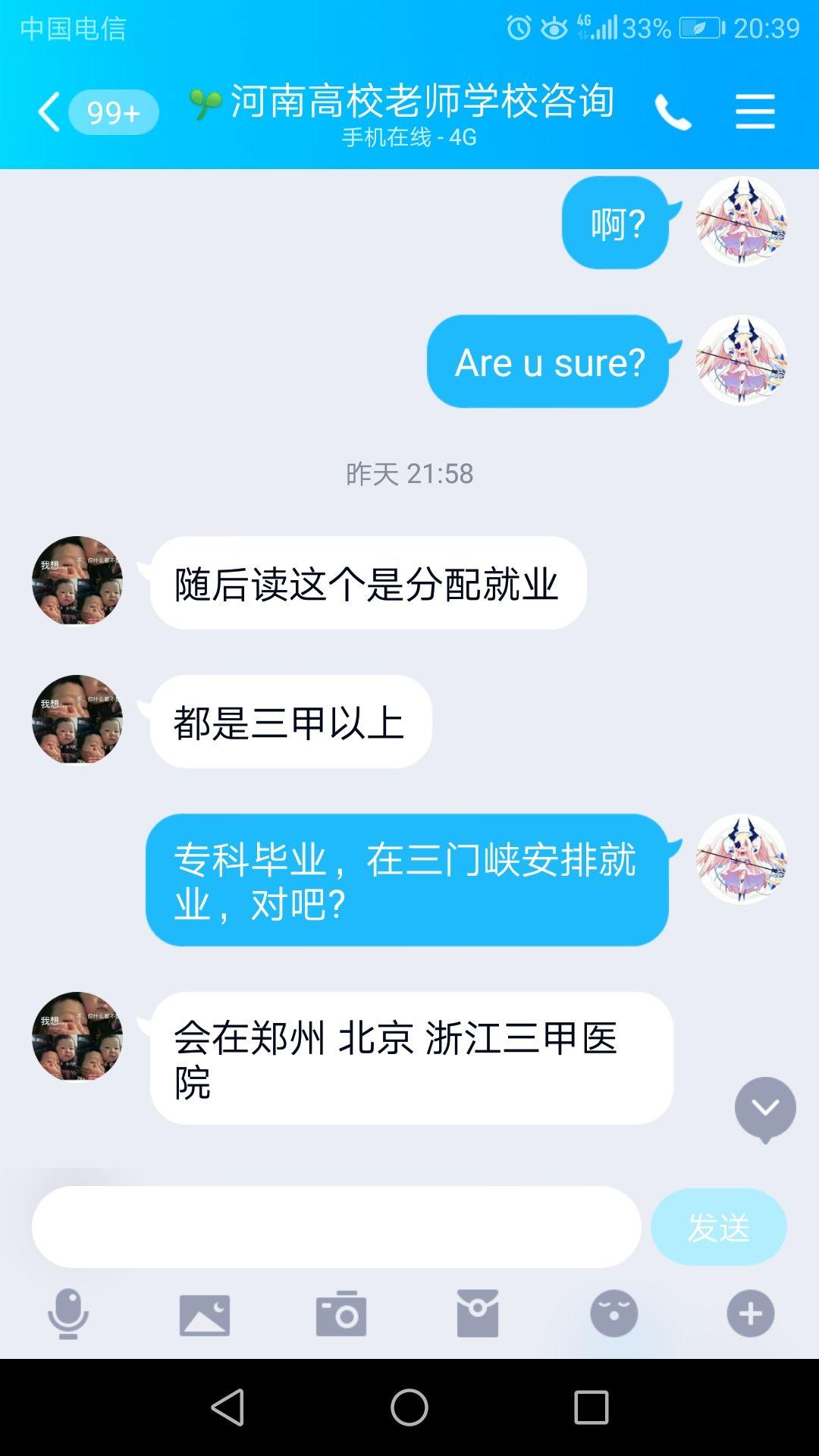The width and height of the screenshot is (819, 1456).
Task: Open the emoji panel
Action: 614,1313
